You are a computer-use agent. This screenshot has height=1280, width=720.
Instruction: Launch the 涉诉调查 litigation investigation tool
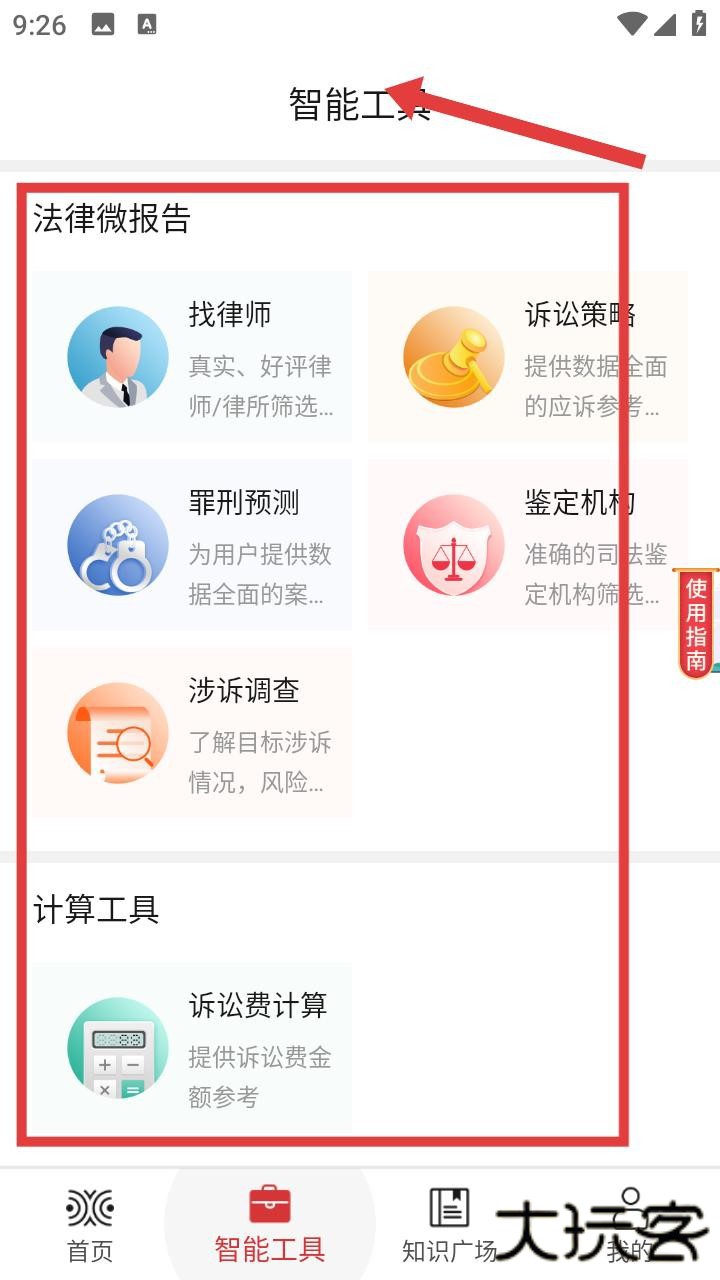click(192, 733)
